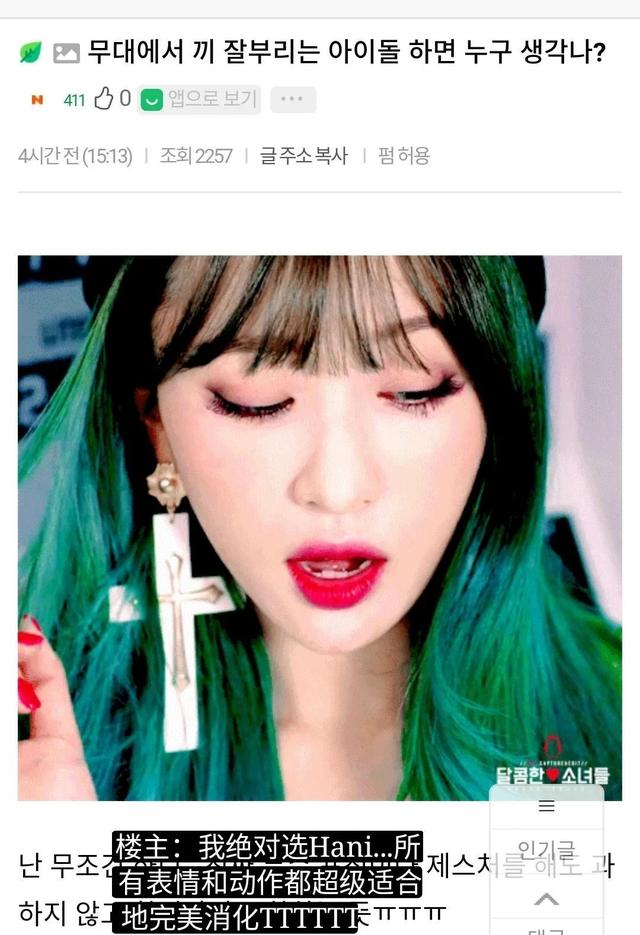The width and height of the screenshot is (640, 935).
Task: Open the floating hamburger menu
Action: point(546,806)
